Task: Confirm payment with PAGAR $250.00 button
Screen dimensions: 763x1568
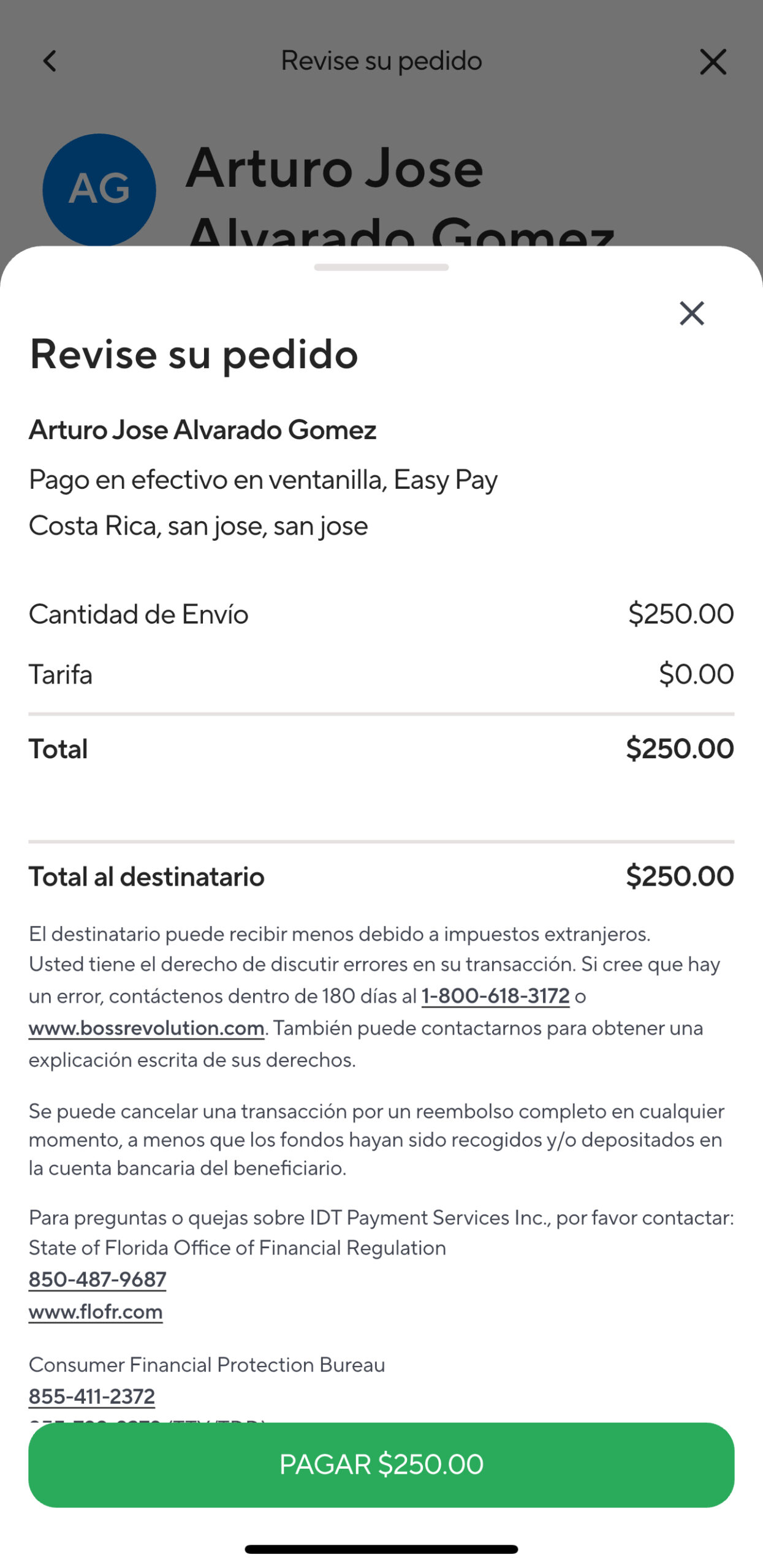Action: (x=381, y=1464)
